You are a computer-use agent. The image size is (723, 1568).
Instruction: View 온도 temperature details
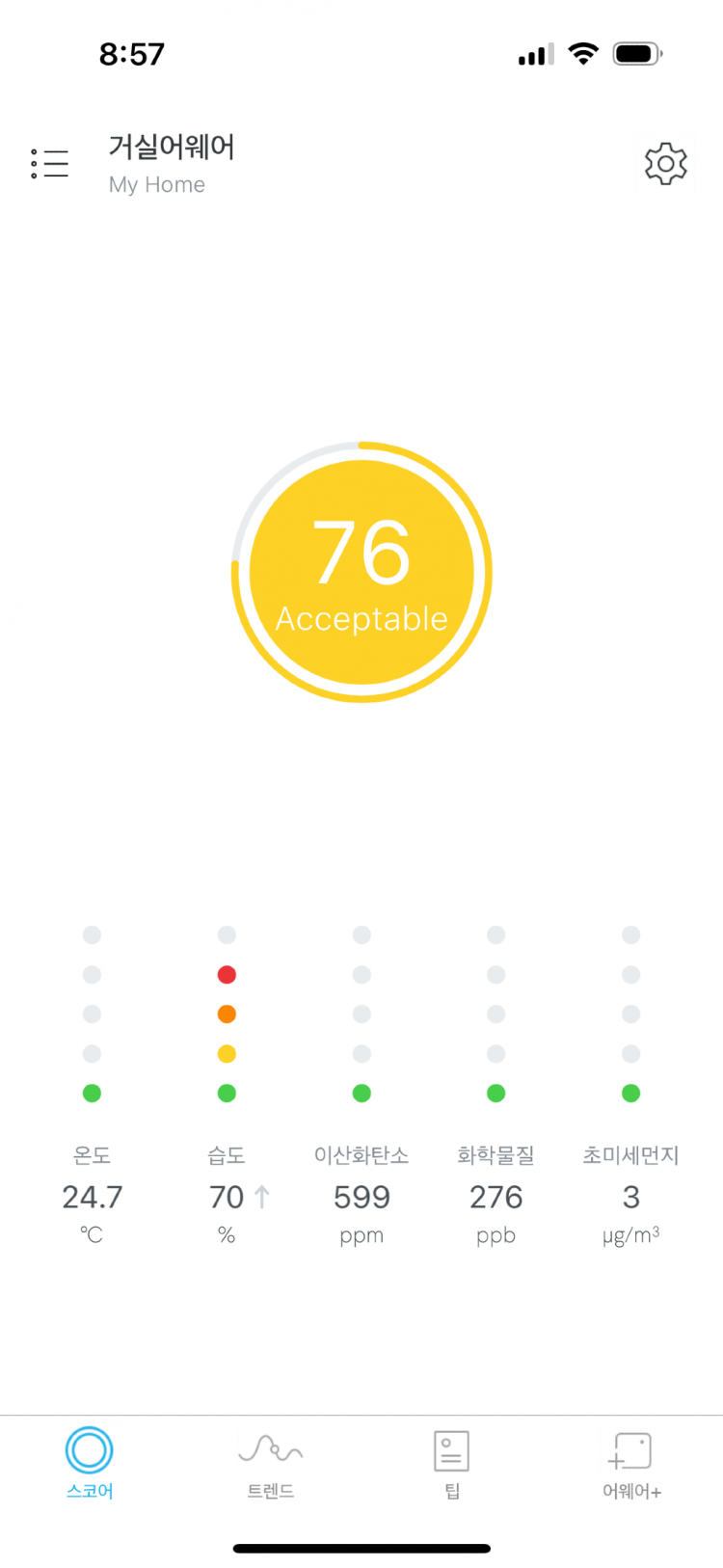(x=92, y=1196)
